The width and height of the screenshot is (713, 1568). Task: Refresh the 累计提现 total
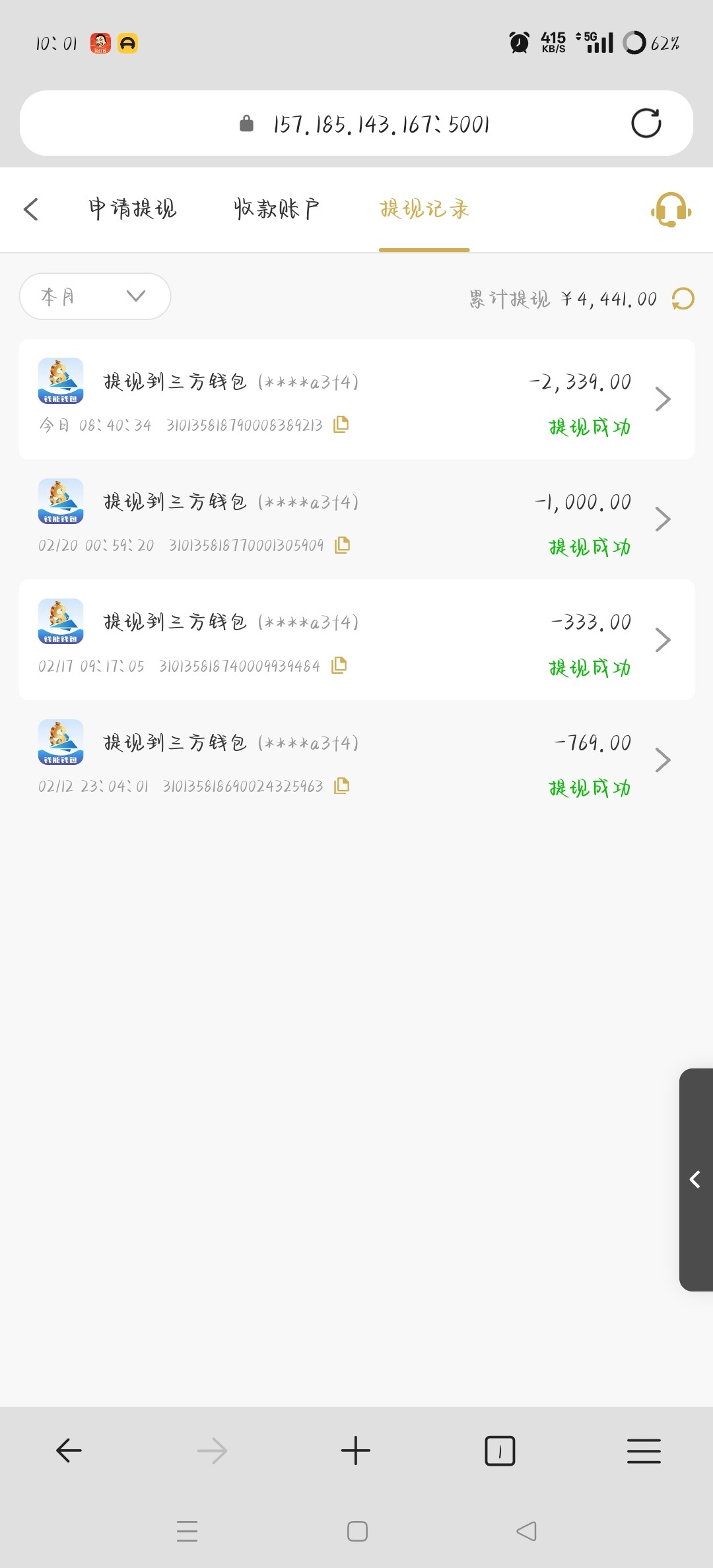pyautogui.click(x=683, y=299)
